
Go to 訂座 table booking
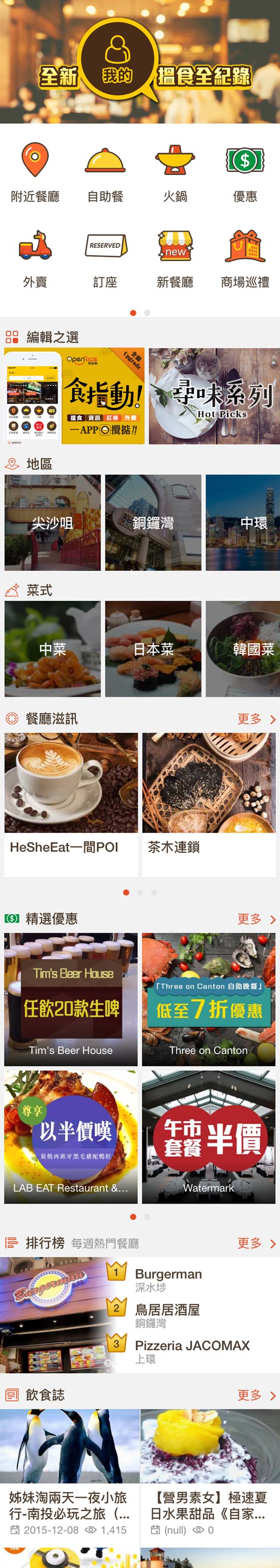[105, 257]
